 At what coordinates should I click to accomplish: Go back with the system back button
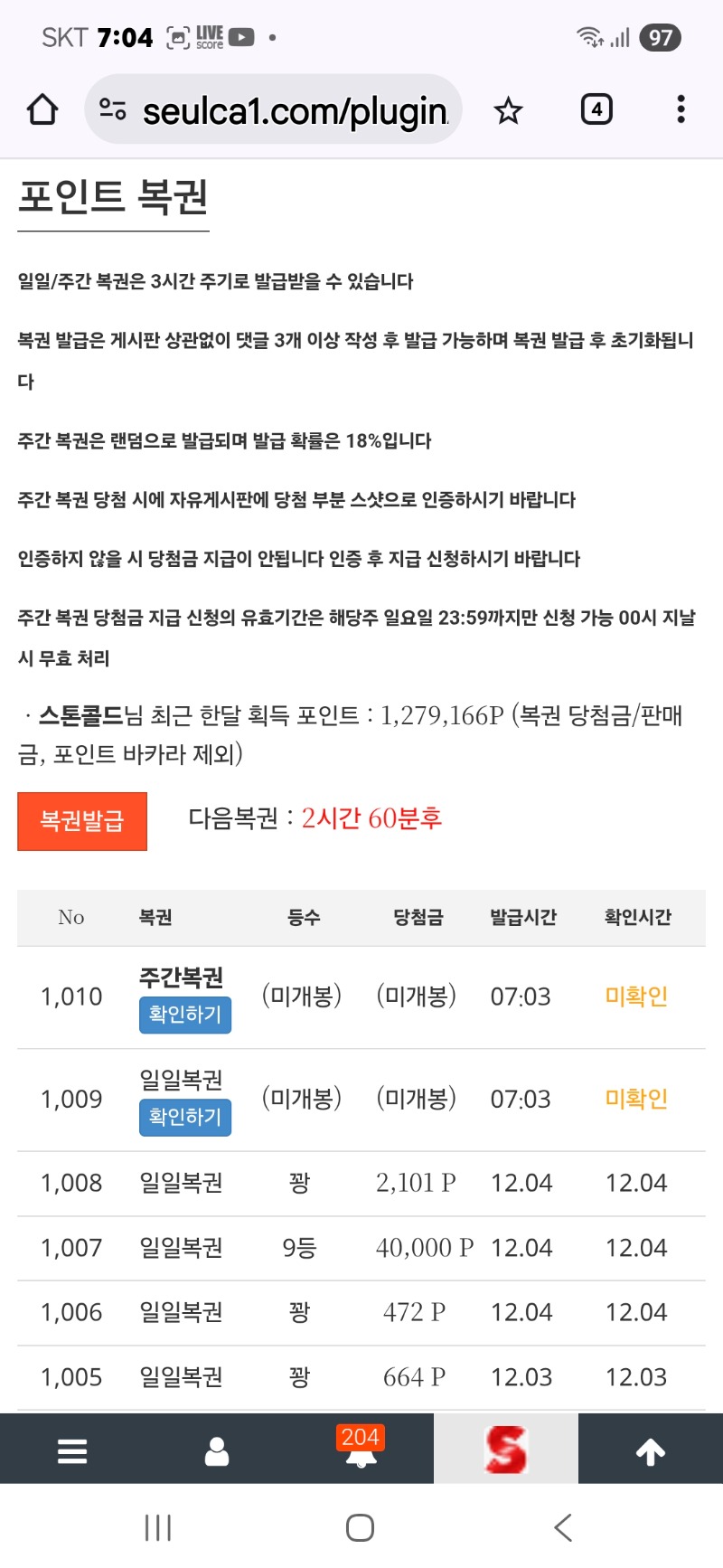[x=563, y=1528]
